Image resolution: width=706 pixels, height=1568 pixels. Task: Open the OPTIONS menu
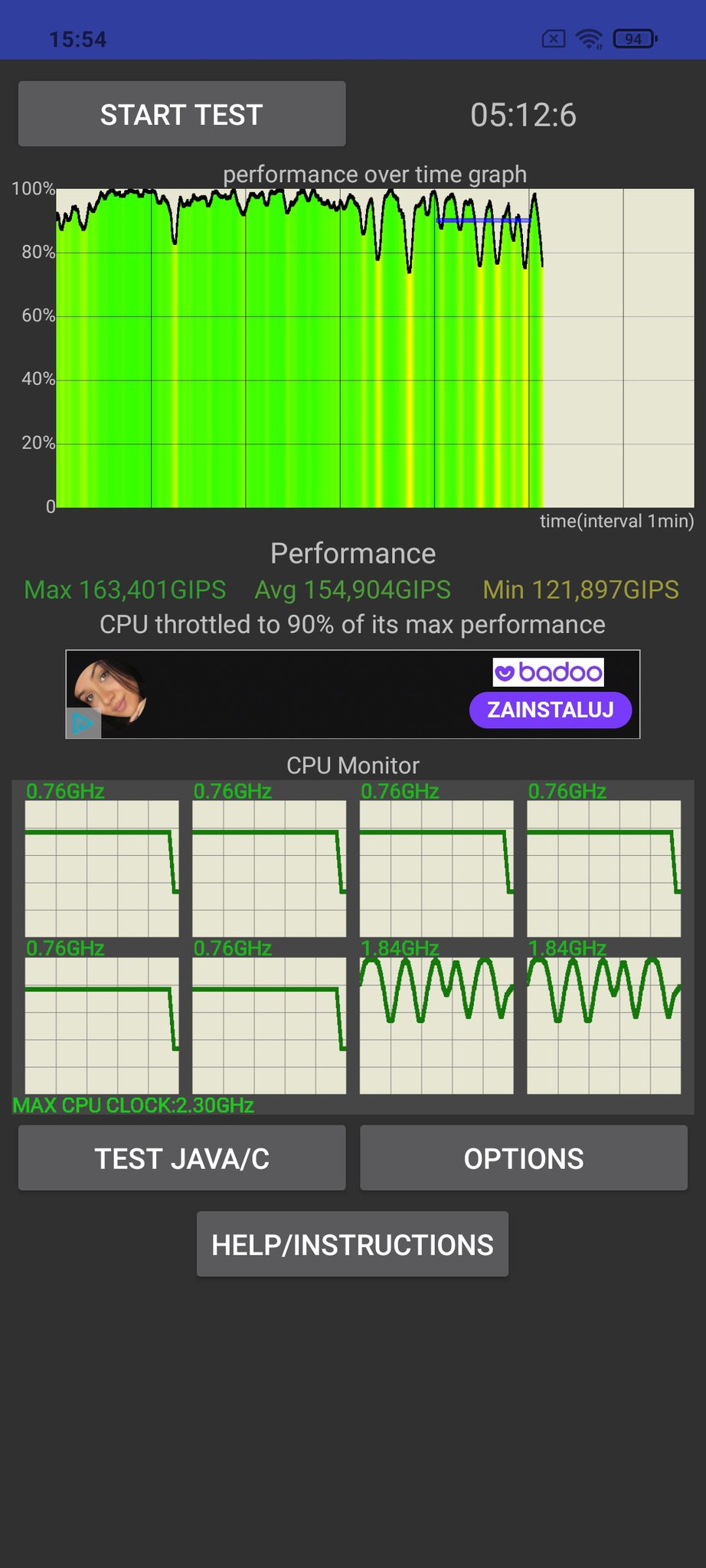click(x=524, y=1158)
